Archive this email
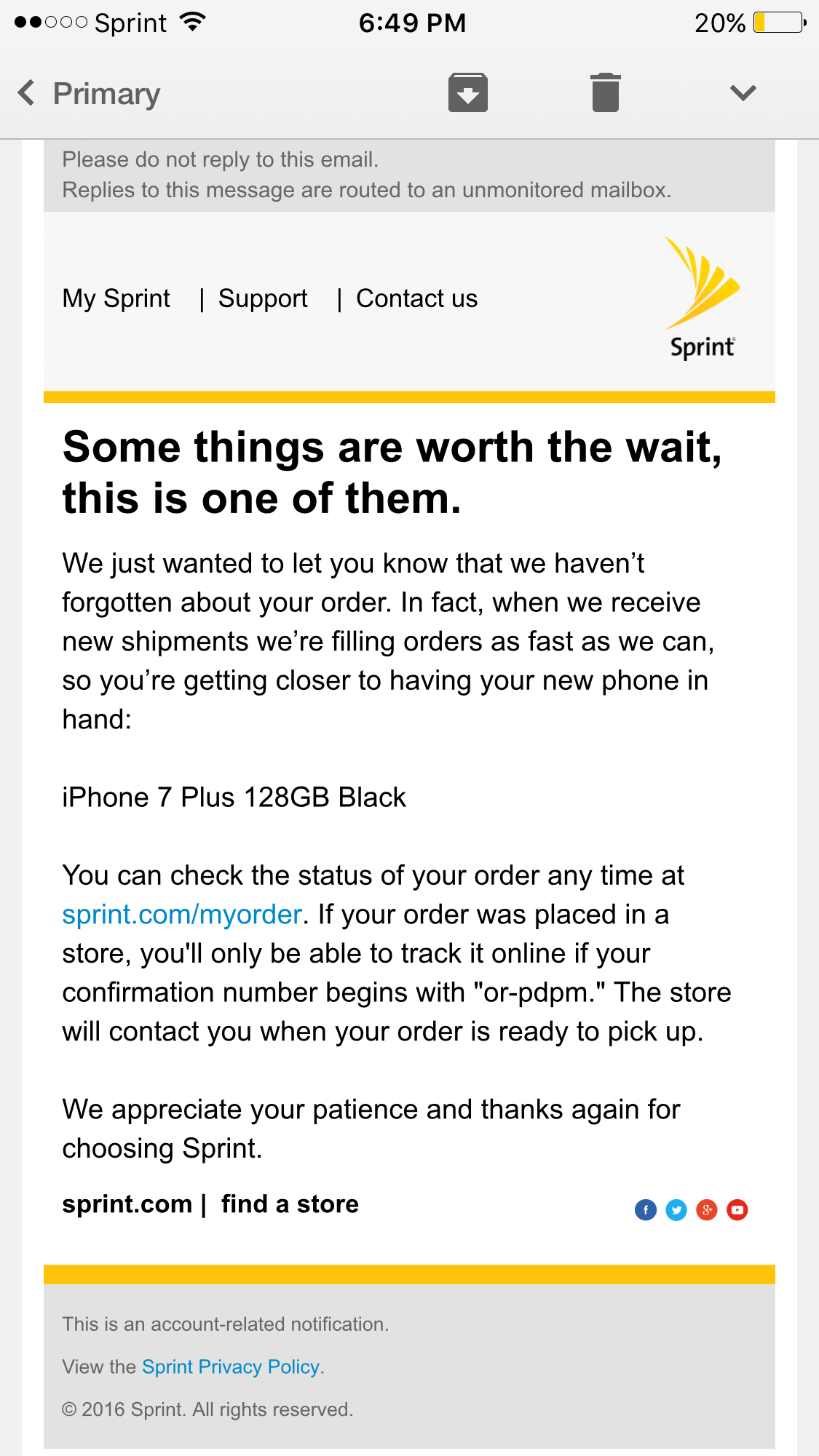The height and width of the screenshot is (1456, 819). pyautogui.click(x=467, y=92)
